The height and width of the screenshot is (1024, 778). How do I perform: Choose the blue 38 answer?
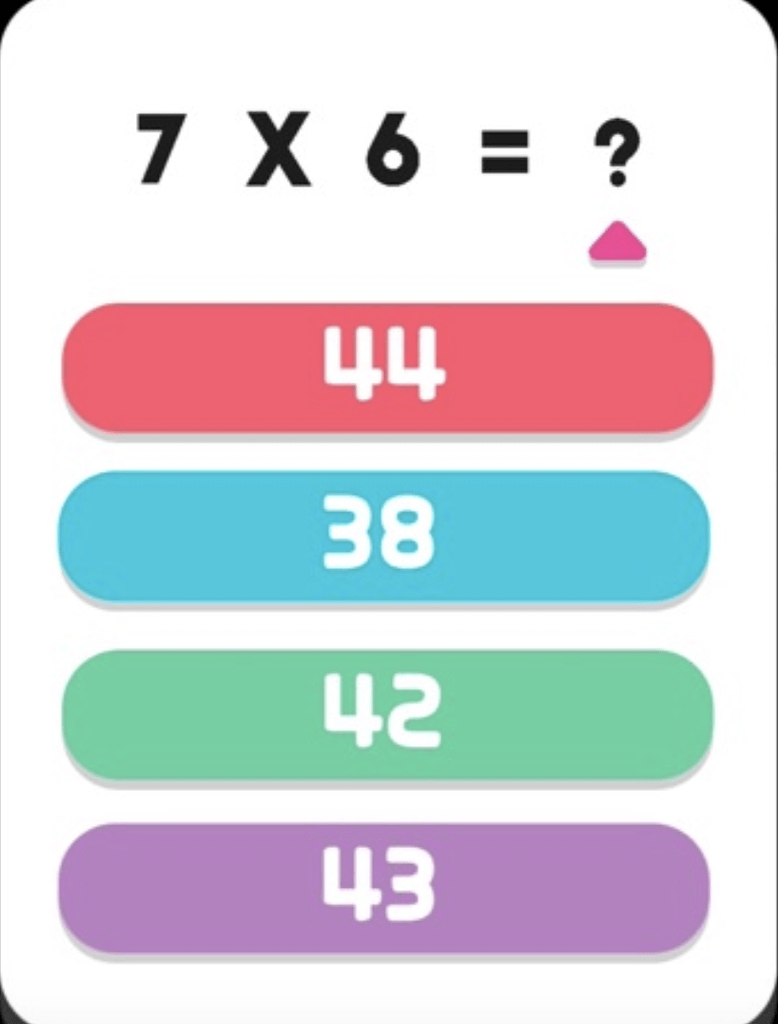[x=384, y=536]
